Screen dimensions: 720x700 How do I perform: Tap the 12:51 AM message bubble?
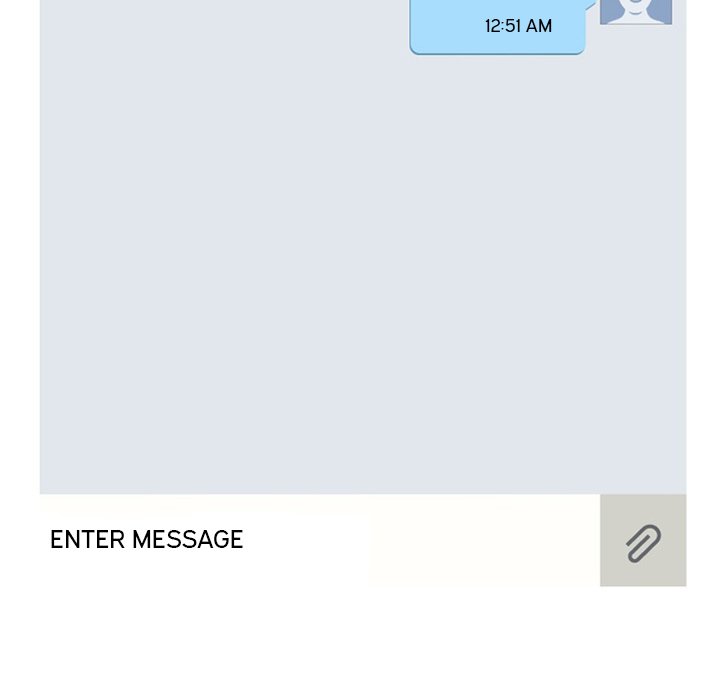pos(498,27)
